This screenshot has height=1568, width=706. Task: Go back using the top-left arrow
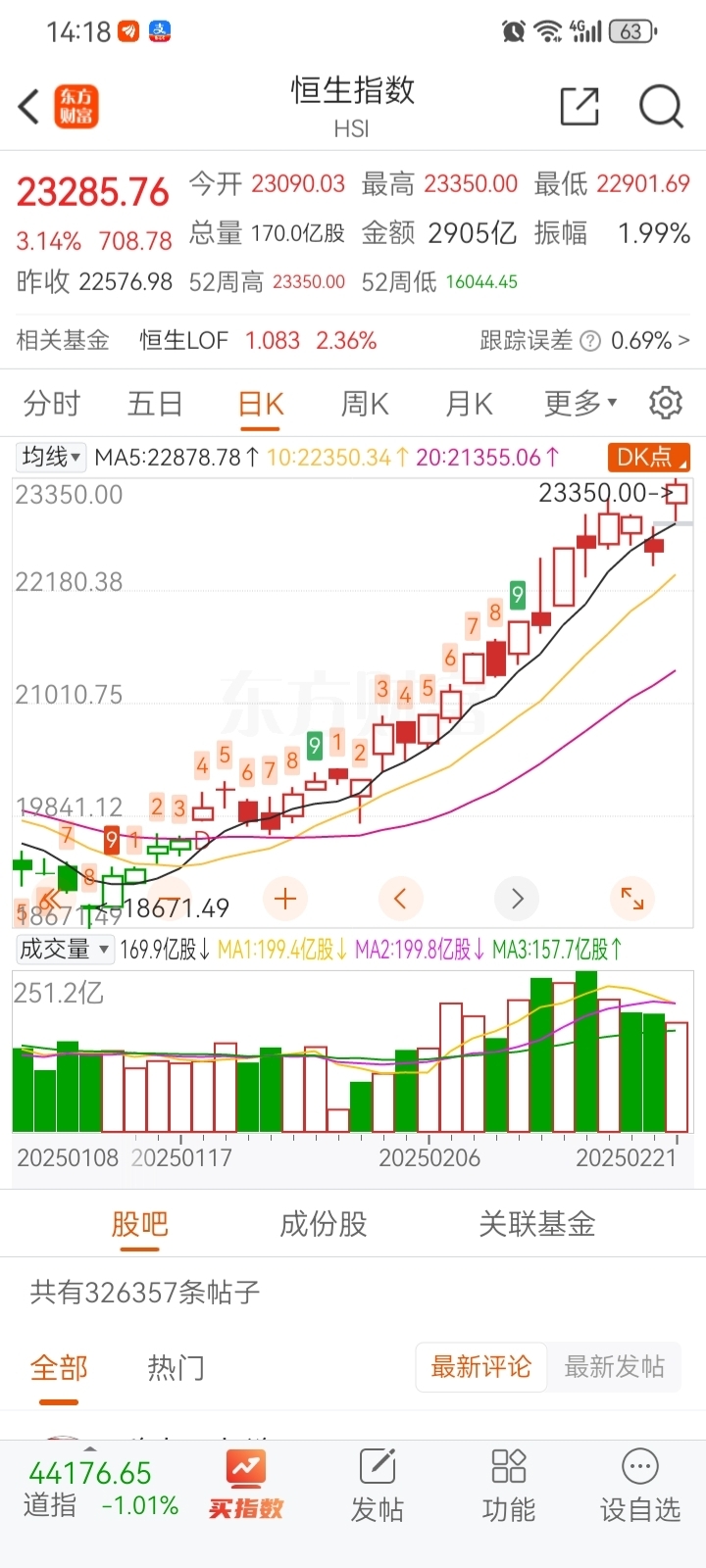click(29, 106)
